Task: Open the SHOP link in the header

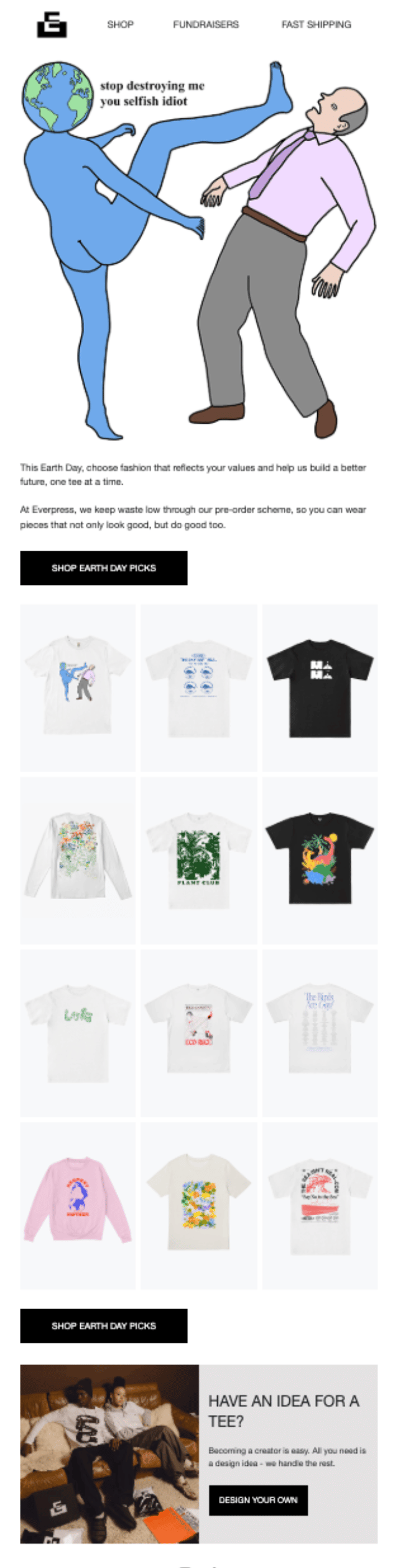Action: coord(120,24)
